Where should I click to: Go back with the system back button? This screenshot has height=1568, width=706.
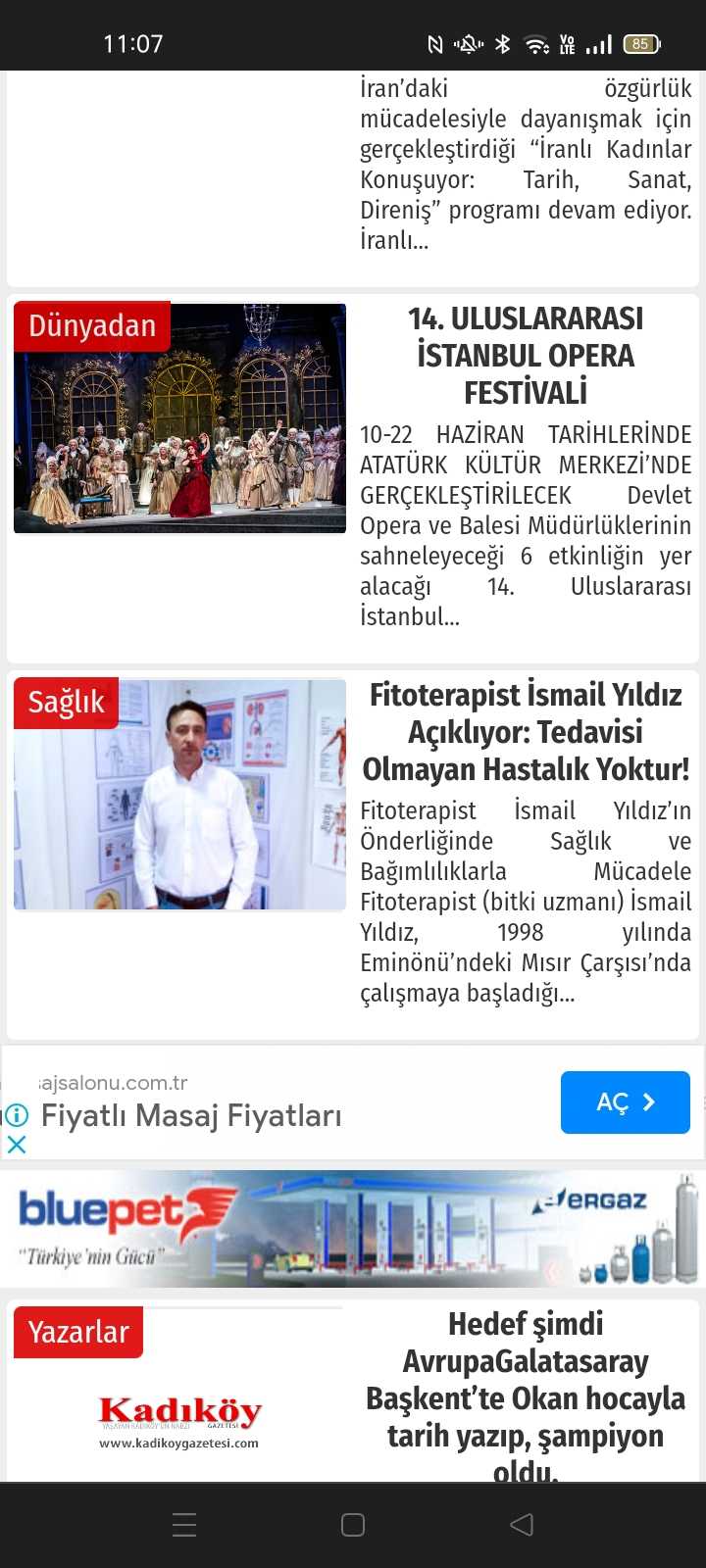click(522, 1525)
